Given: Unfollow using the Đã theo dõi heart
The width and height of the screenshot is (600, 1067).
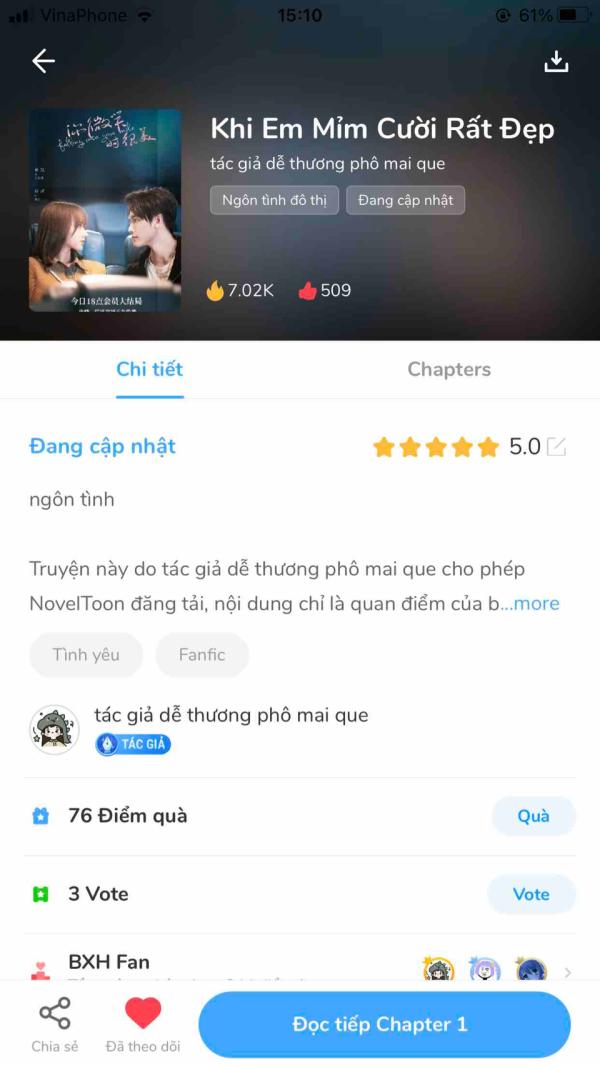Looking at the screenshot, I should [x=143, y=1024].
